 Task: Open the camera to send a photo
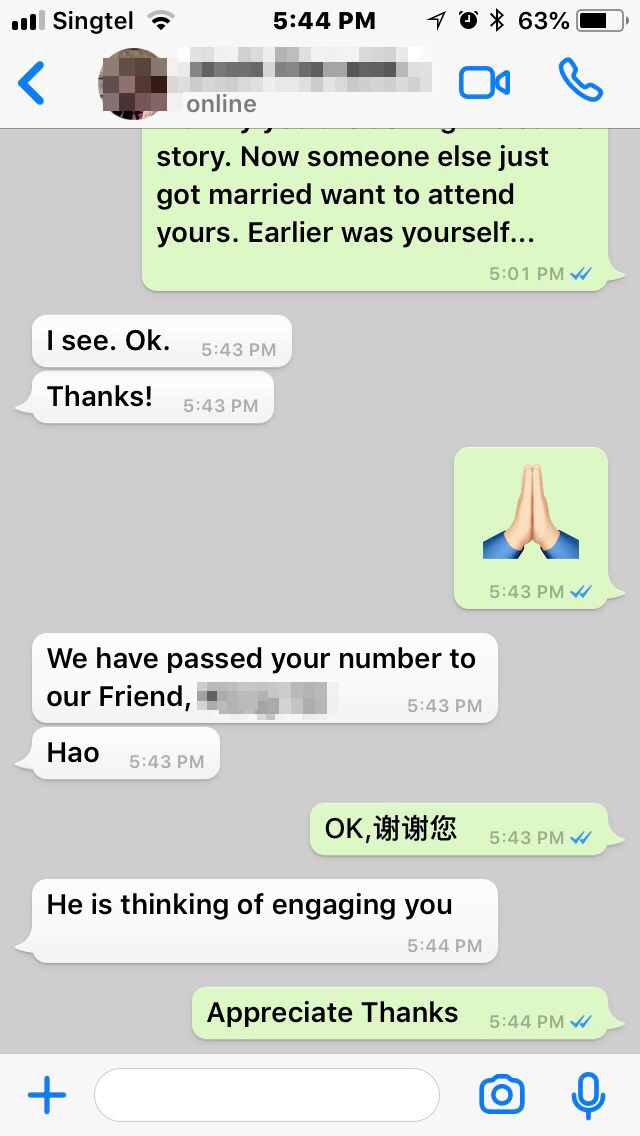point(501,1095)
